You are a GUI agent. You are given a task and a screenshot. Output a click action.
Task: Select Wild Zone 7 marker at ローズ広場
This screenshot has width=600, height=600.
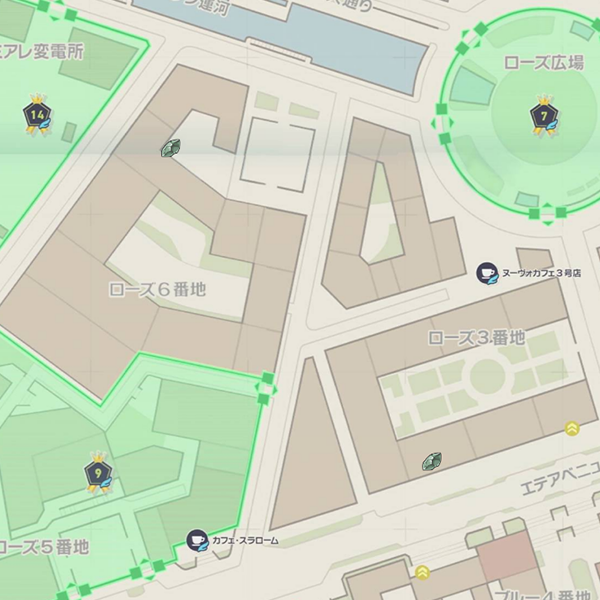[x=544, y=115]
